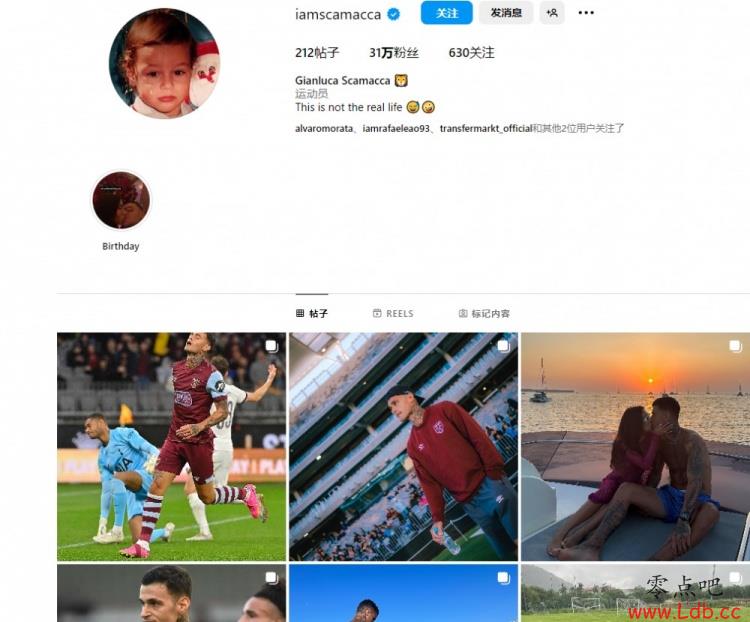
Task: Open the Birthday story highlight
Action: (121, 200)
